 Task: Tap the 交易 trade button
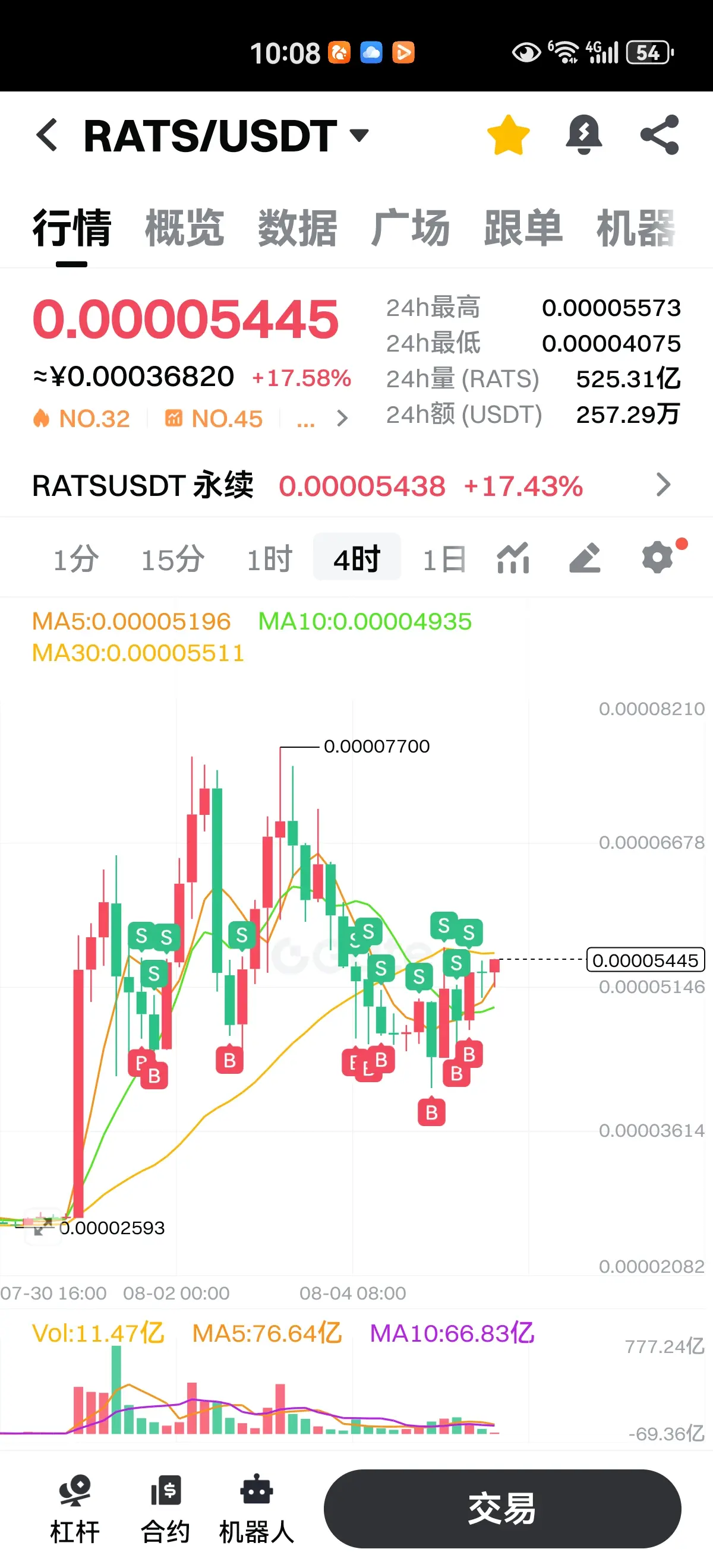(502, 1509)
